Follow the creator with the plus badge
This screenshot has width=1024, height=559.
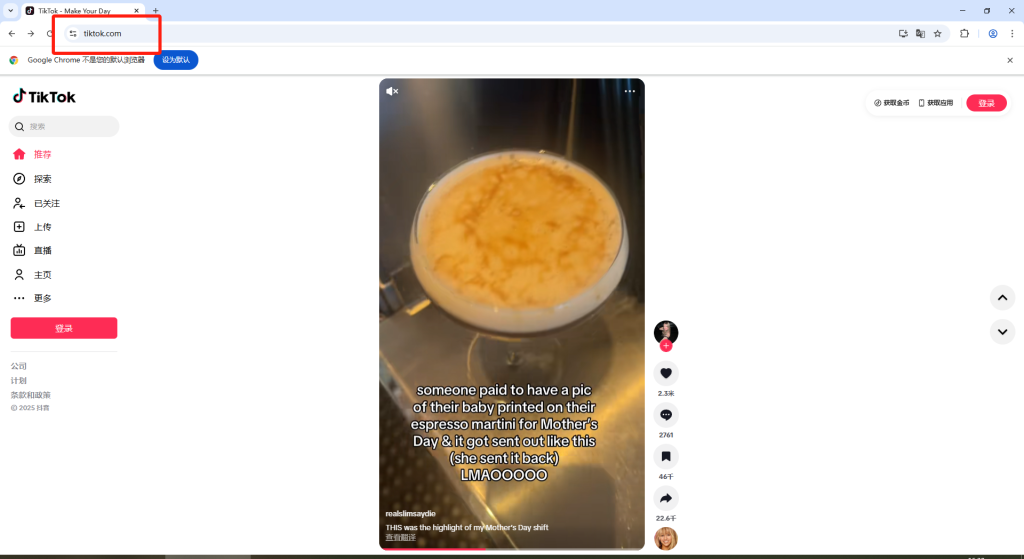click(666, 346)
